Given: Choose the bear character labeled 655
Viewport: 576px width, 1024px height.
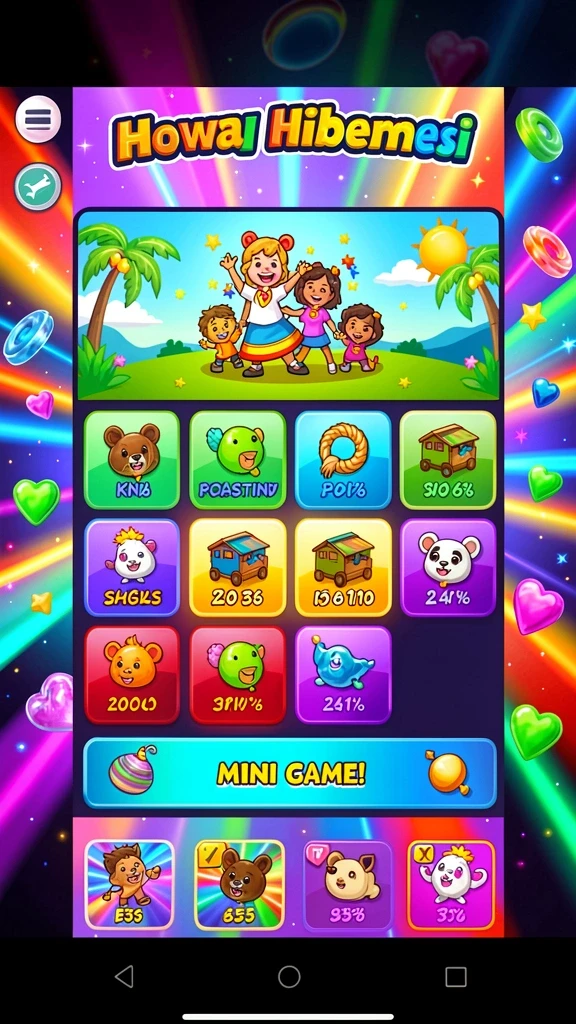Looking at the screenshot, I should pos(239,885).
